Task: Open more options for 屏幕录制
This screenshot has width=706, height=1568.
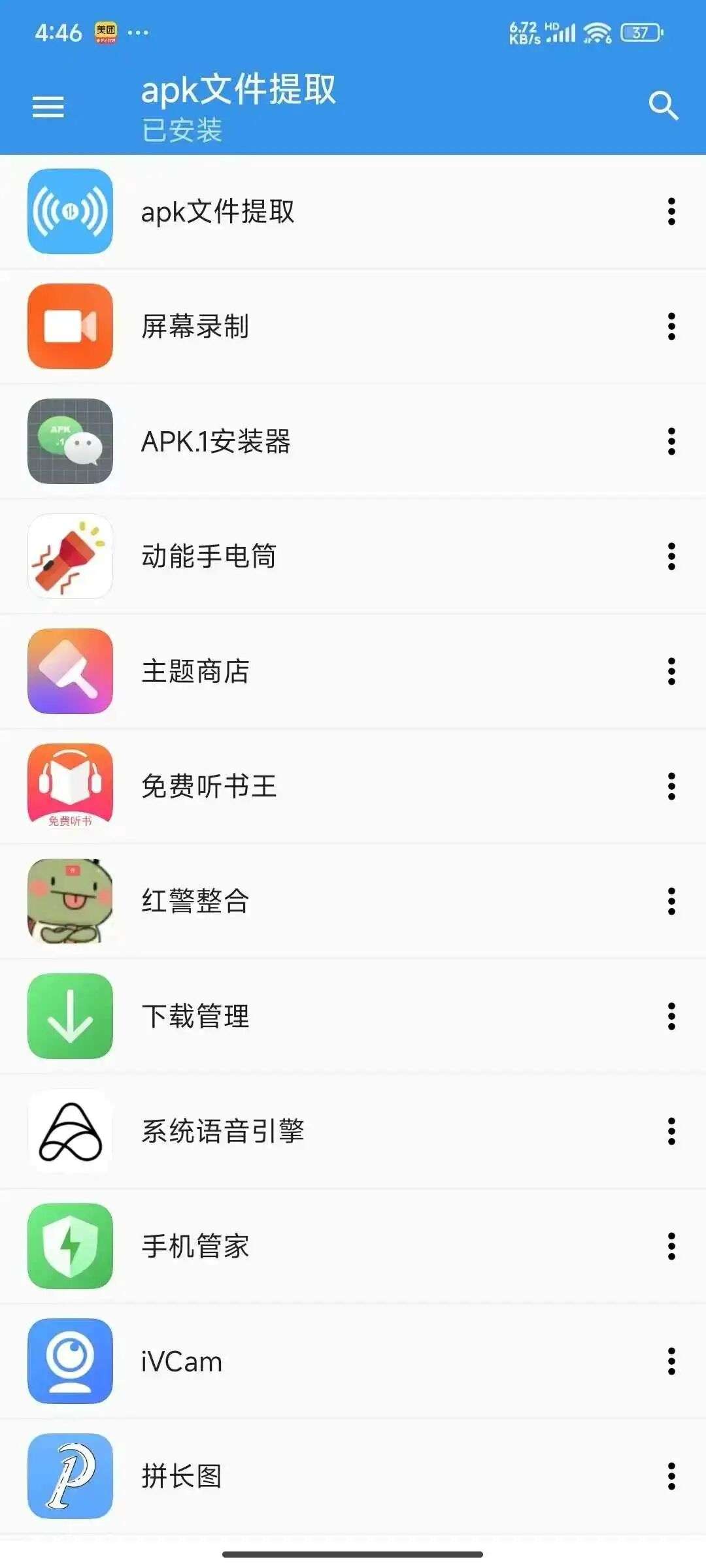Action: (671, 327)
